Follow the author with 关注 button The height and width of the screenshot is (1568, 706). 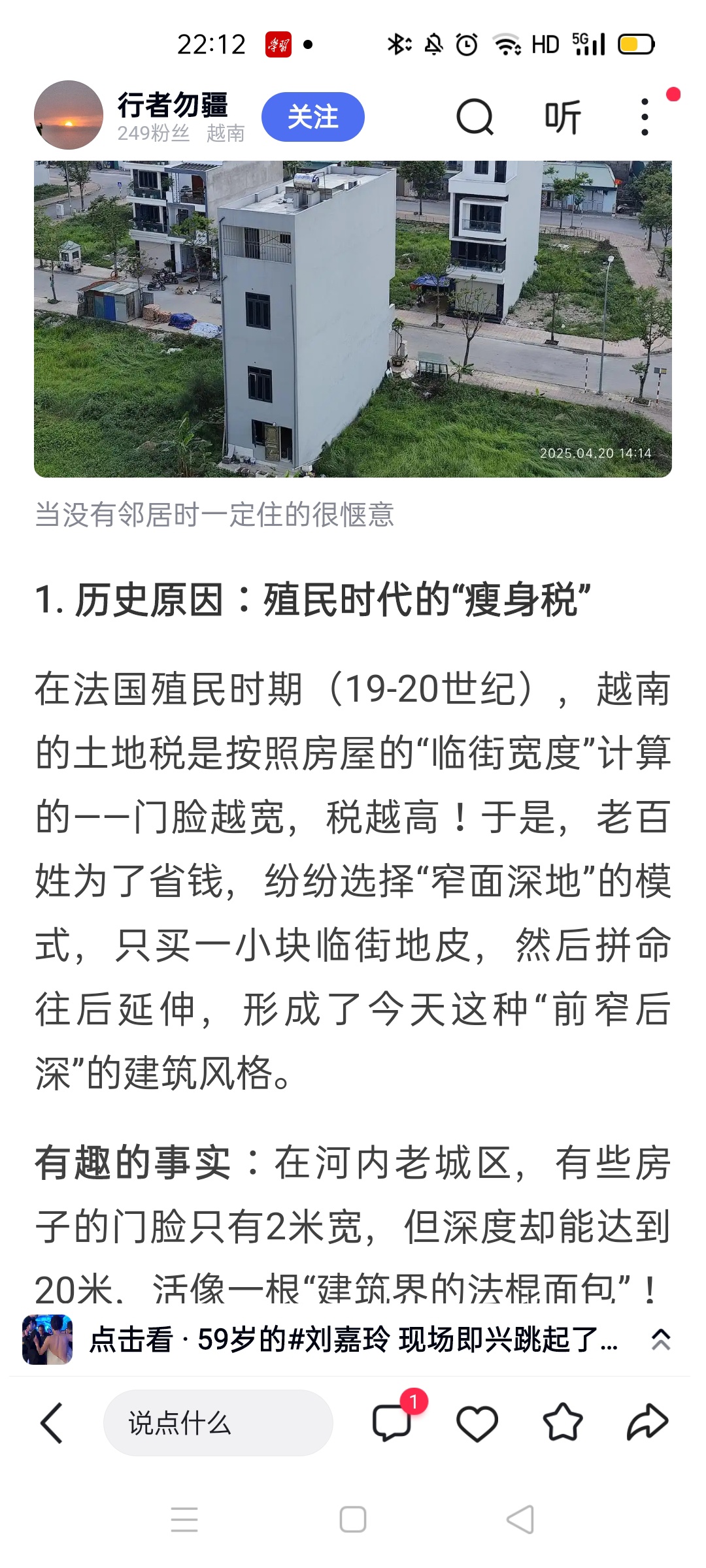(312, 117)
